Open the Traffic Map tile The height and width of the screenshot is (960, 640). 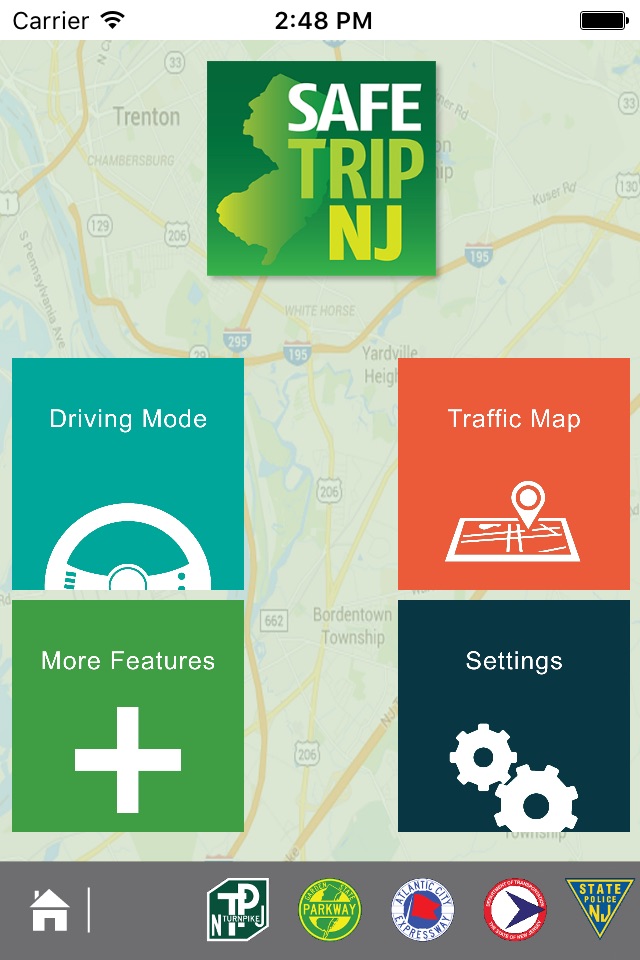click(x=514, y=474)
